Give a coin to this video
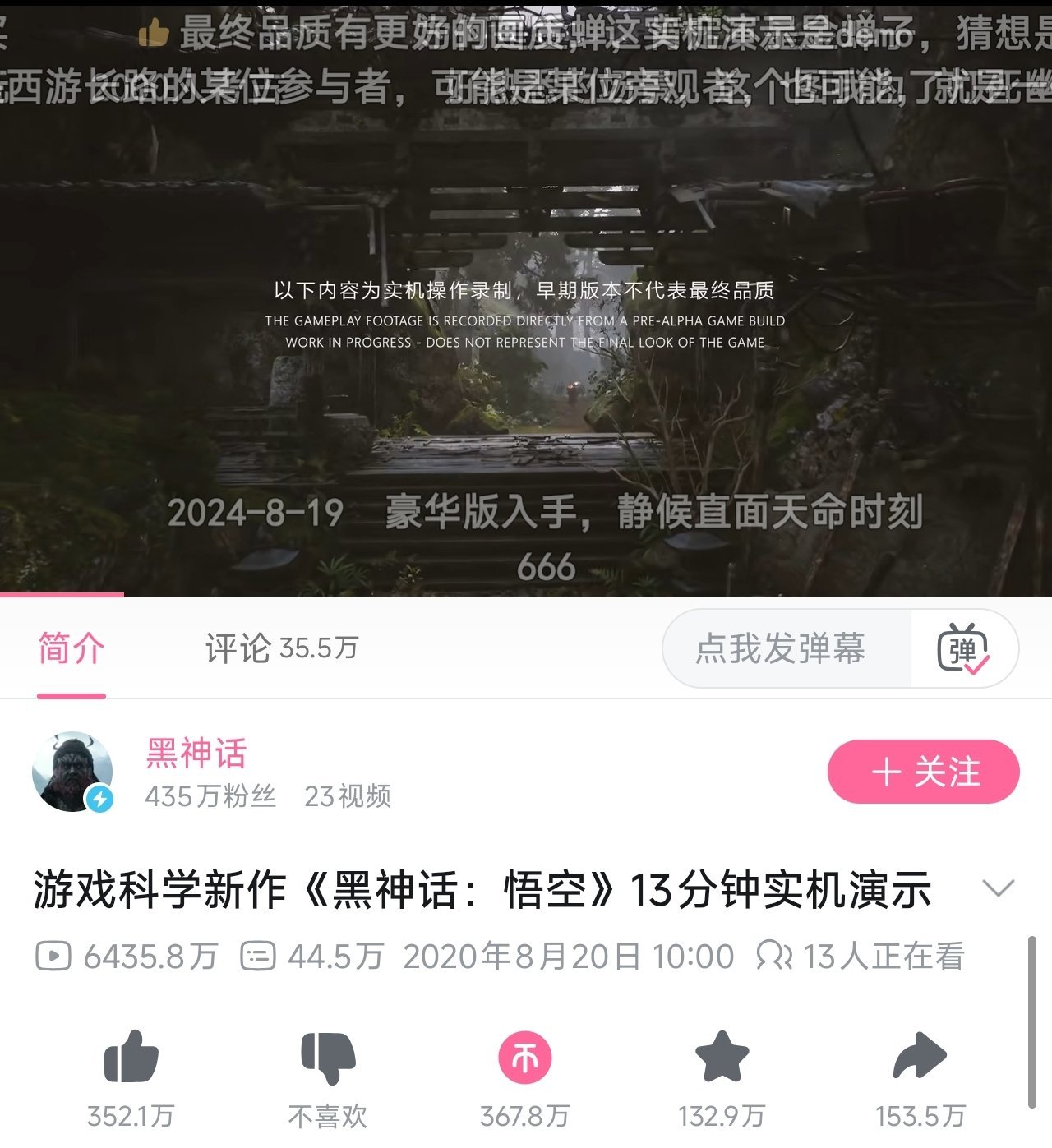 (x=525, y=1059)
